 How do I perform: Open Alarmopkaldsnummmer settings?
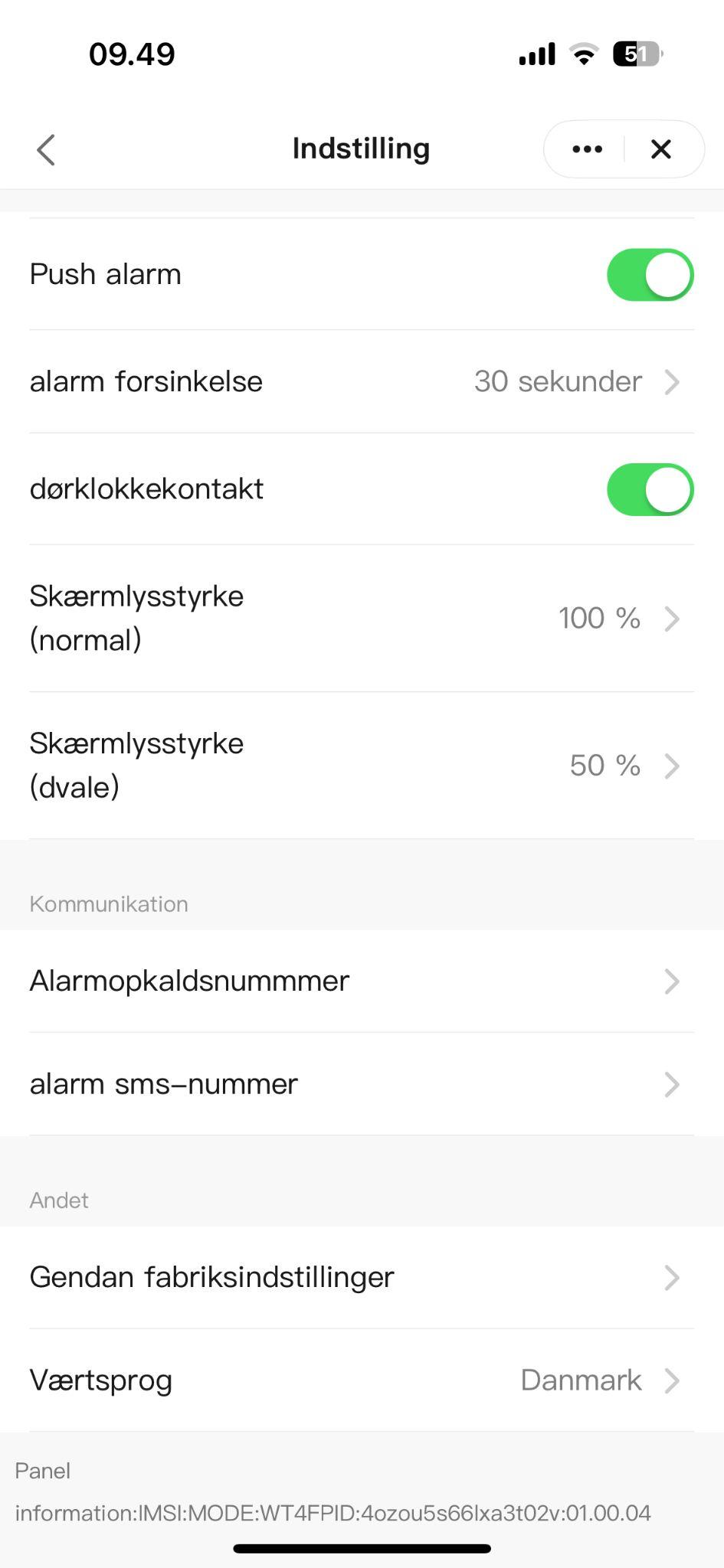click(x=362, y=981)
